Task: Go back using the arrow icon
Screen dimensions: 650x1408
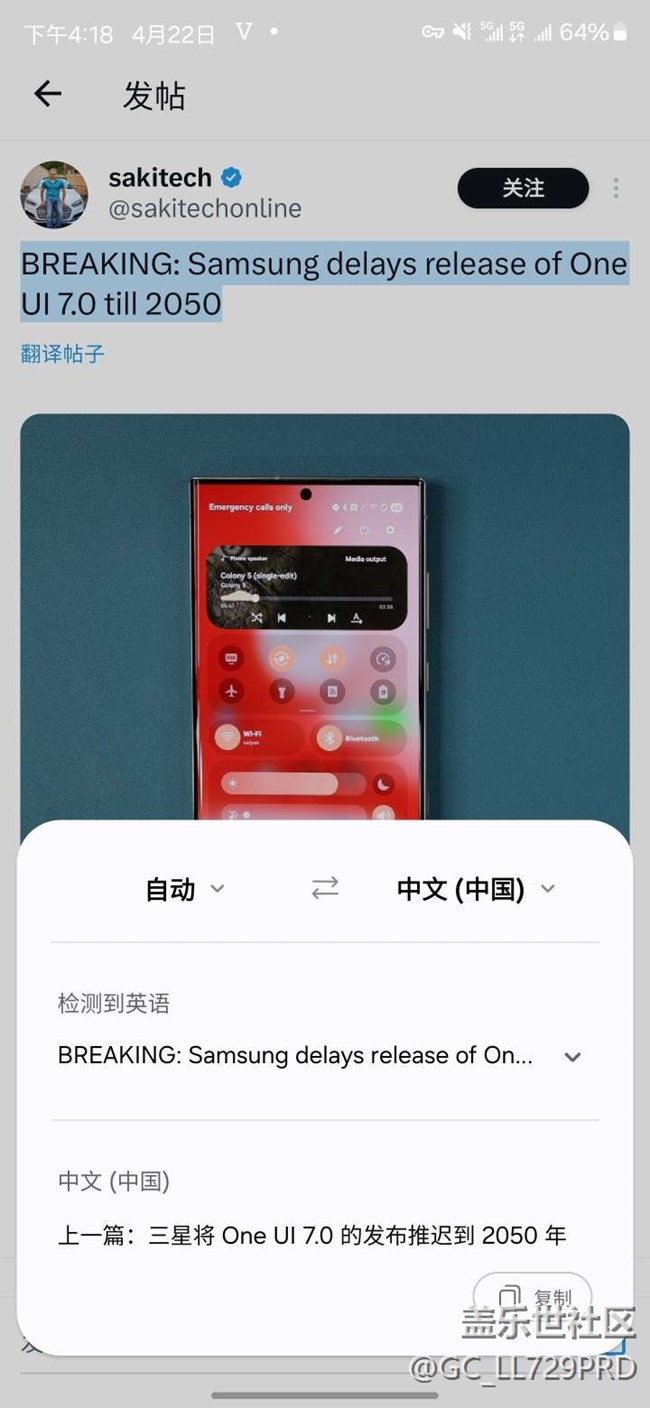Action: pyautogui.click(x=47, y=94)
